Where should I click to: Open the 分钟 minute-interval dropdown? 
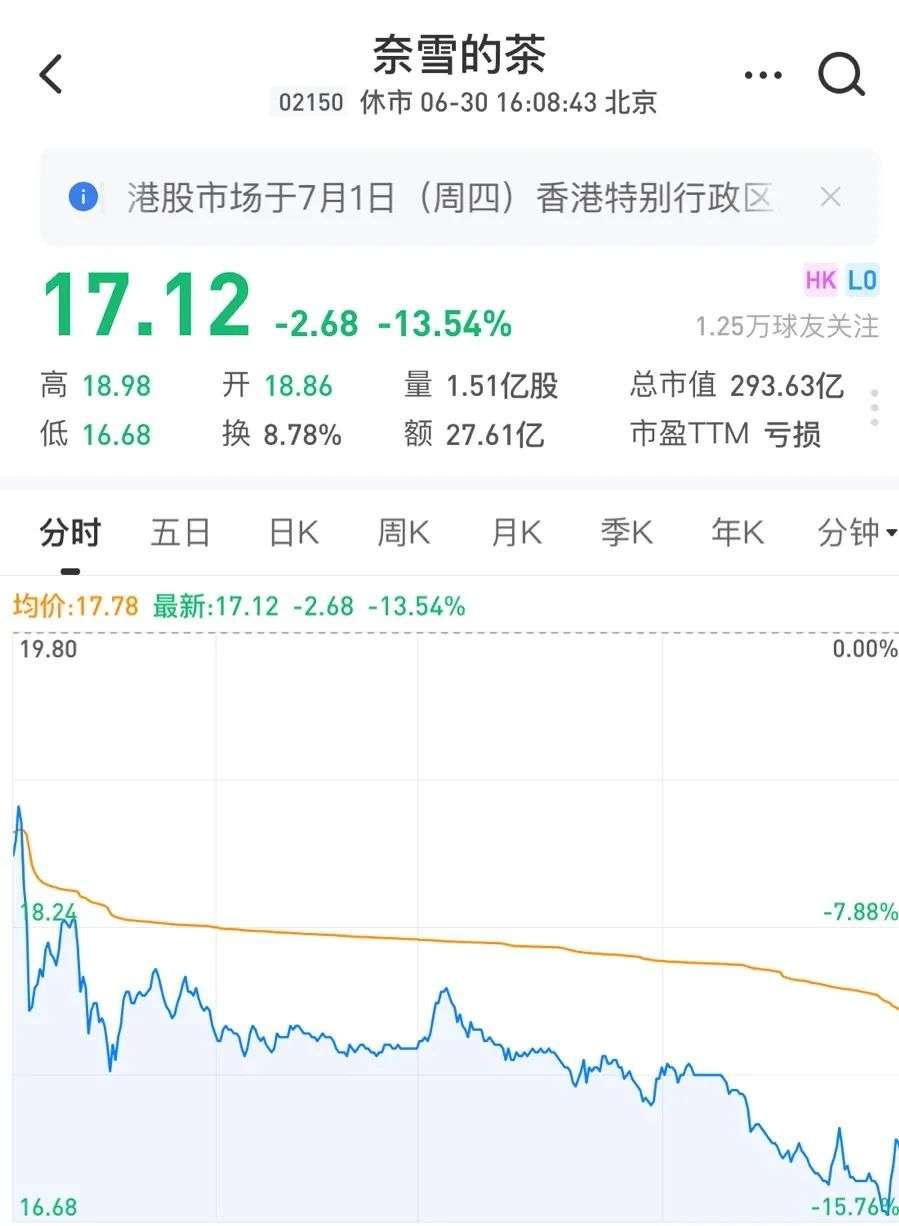click(856, 533)
